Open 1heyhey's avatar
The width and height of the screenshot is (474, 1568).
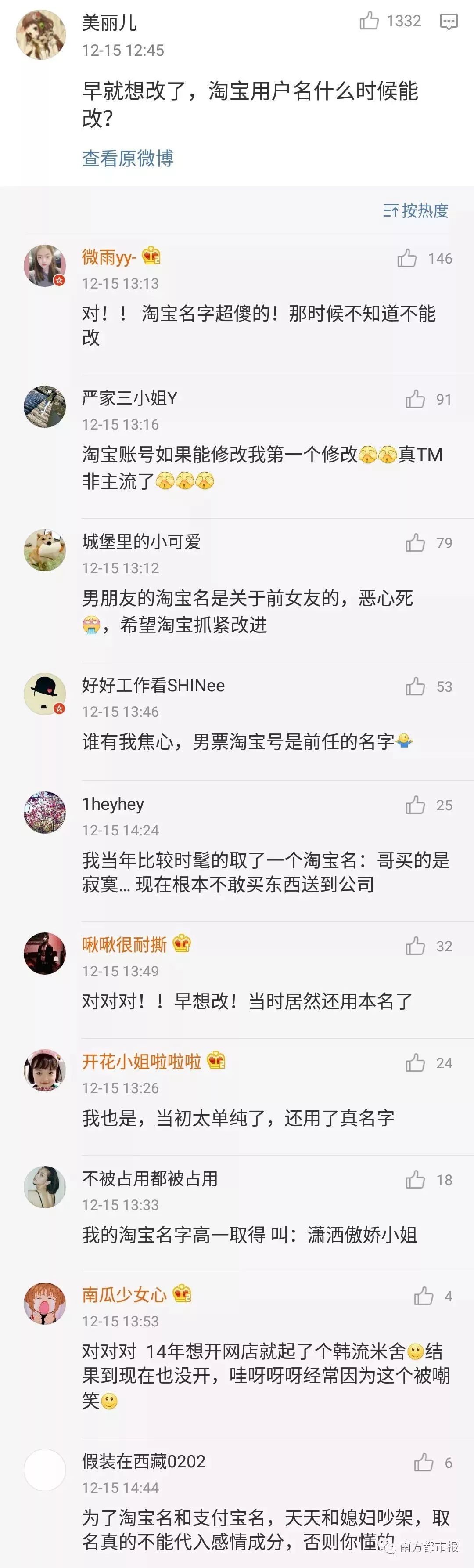point(44,812)
